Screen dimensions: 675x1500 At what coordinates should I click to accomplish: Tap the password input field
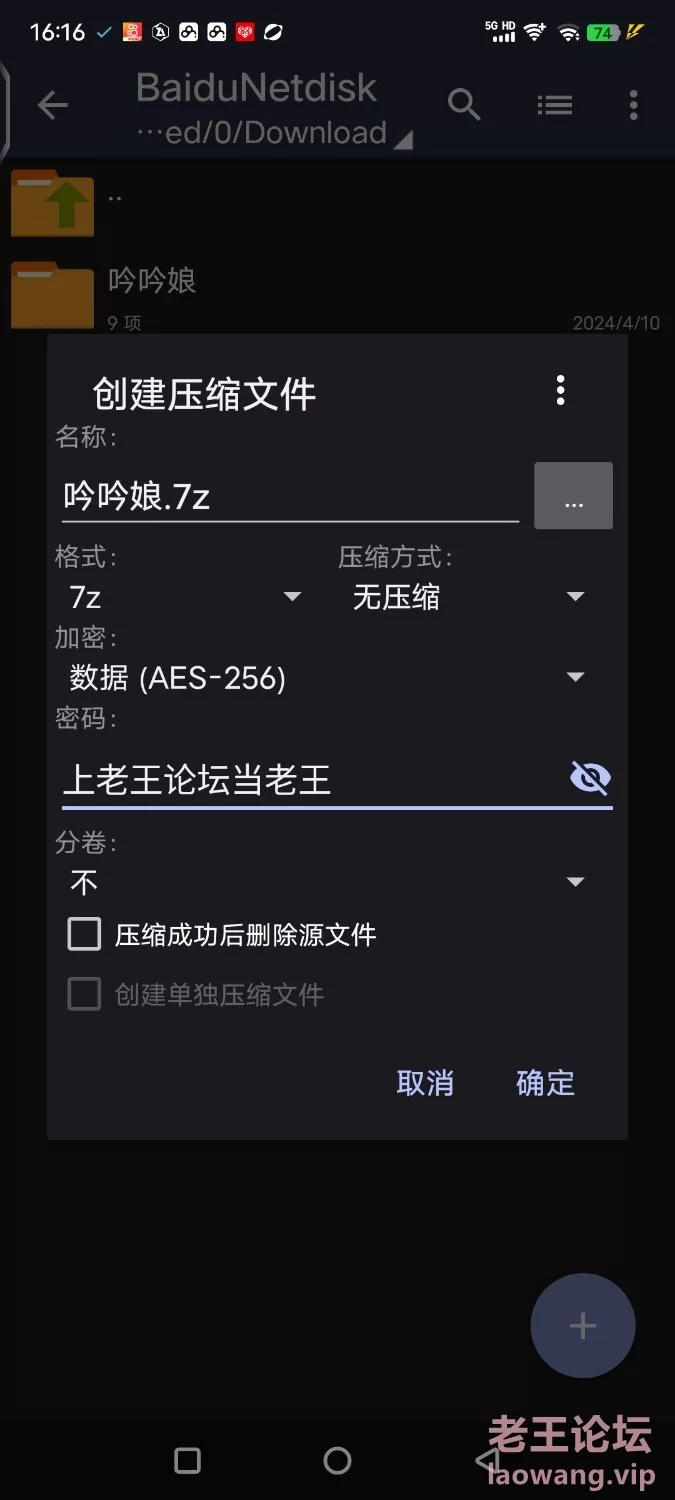coord(314,779)
